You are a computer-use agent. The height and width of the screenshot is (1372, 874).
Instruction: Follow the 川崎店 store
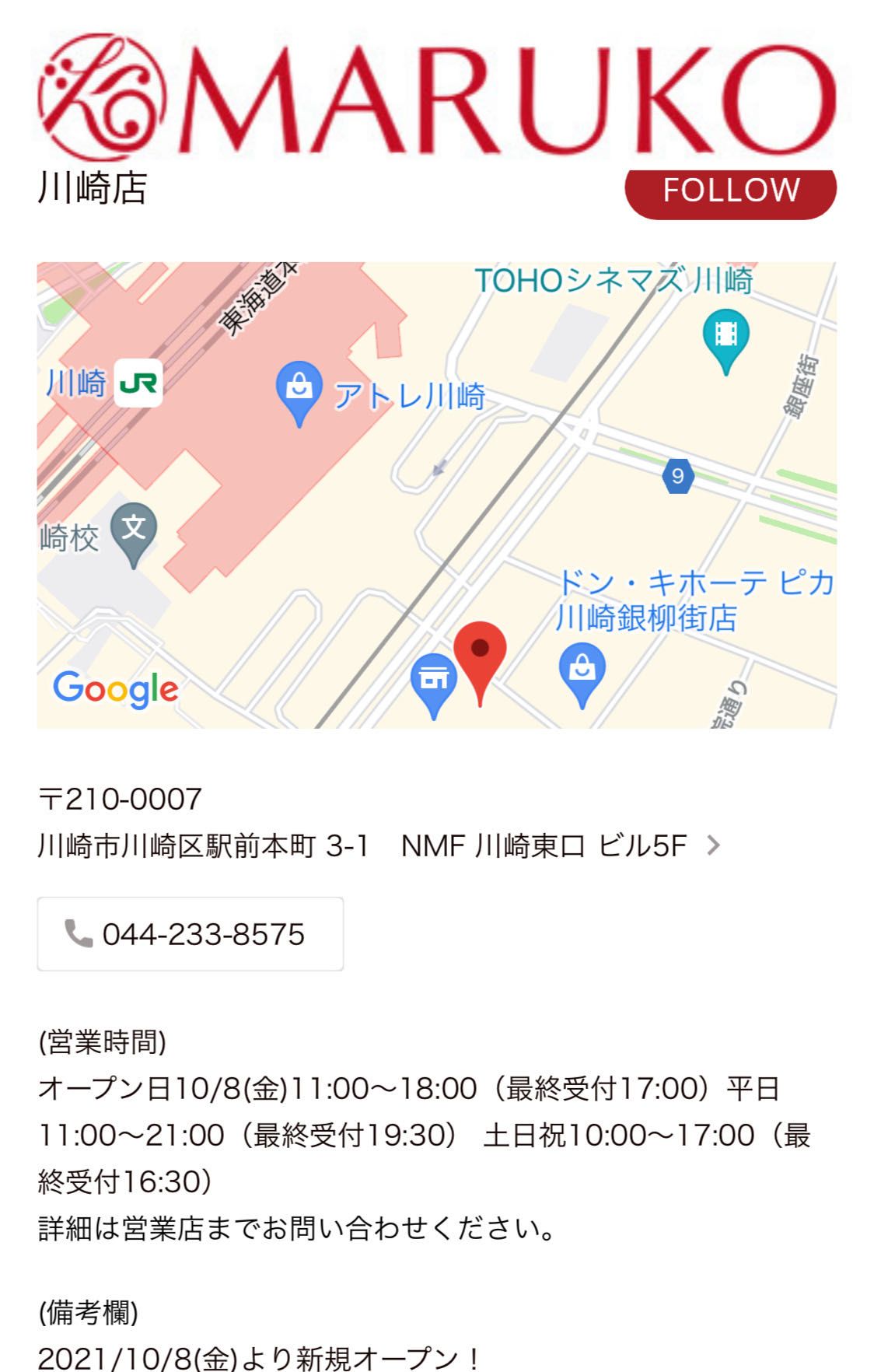(x=730, y=191)
